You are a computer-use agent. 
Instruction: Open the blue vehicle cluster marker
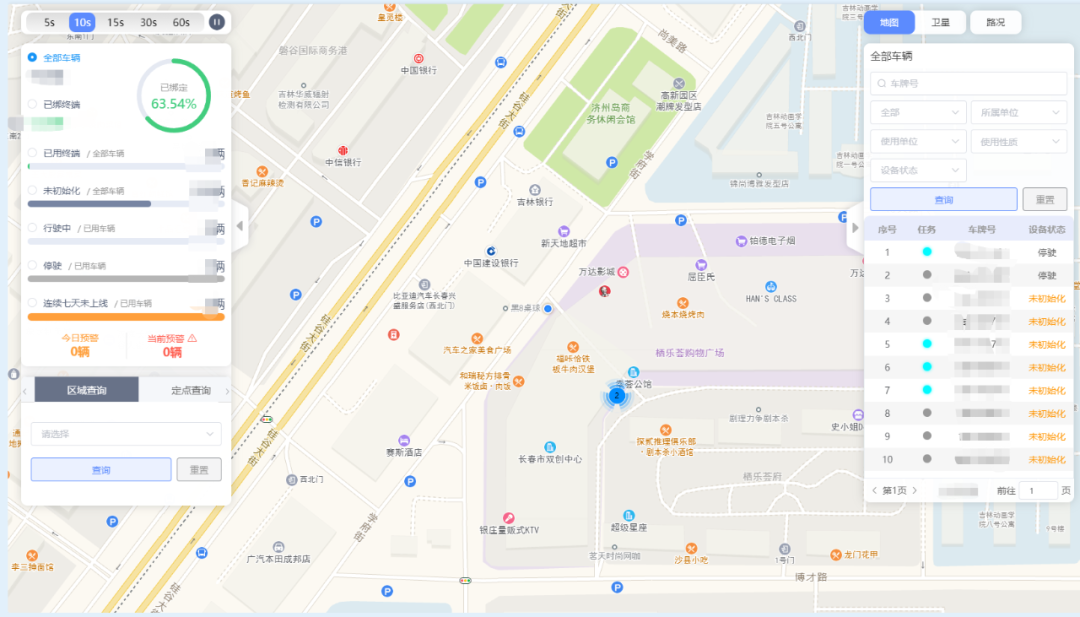tap(617, 396)
